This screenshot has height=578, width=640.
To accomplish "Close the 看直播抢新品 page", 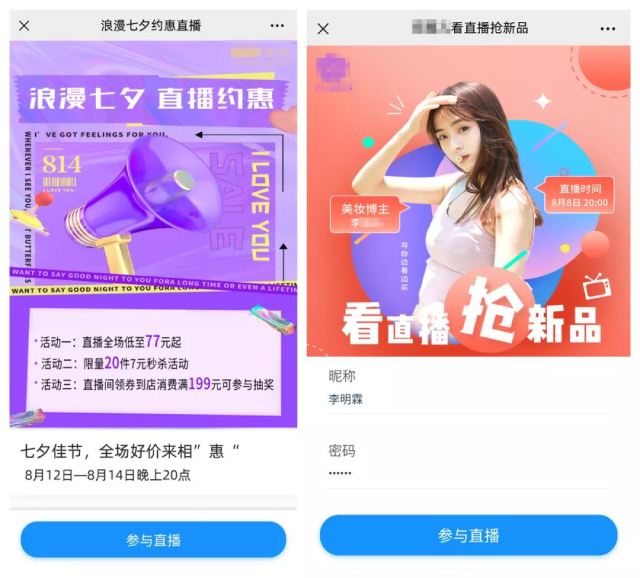I will click(323, 29).
